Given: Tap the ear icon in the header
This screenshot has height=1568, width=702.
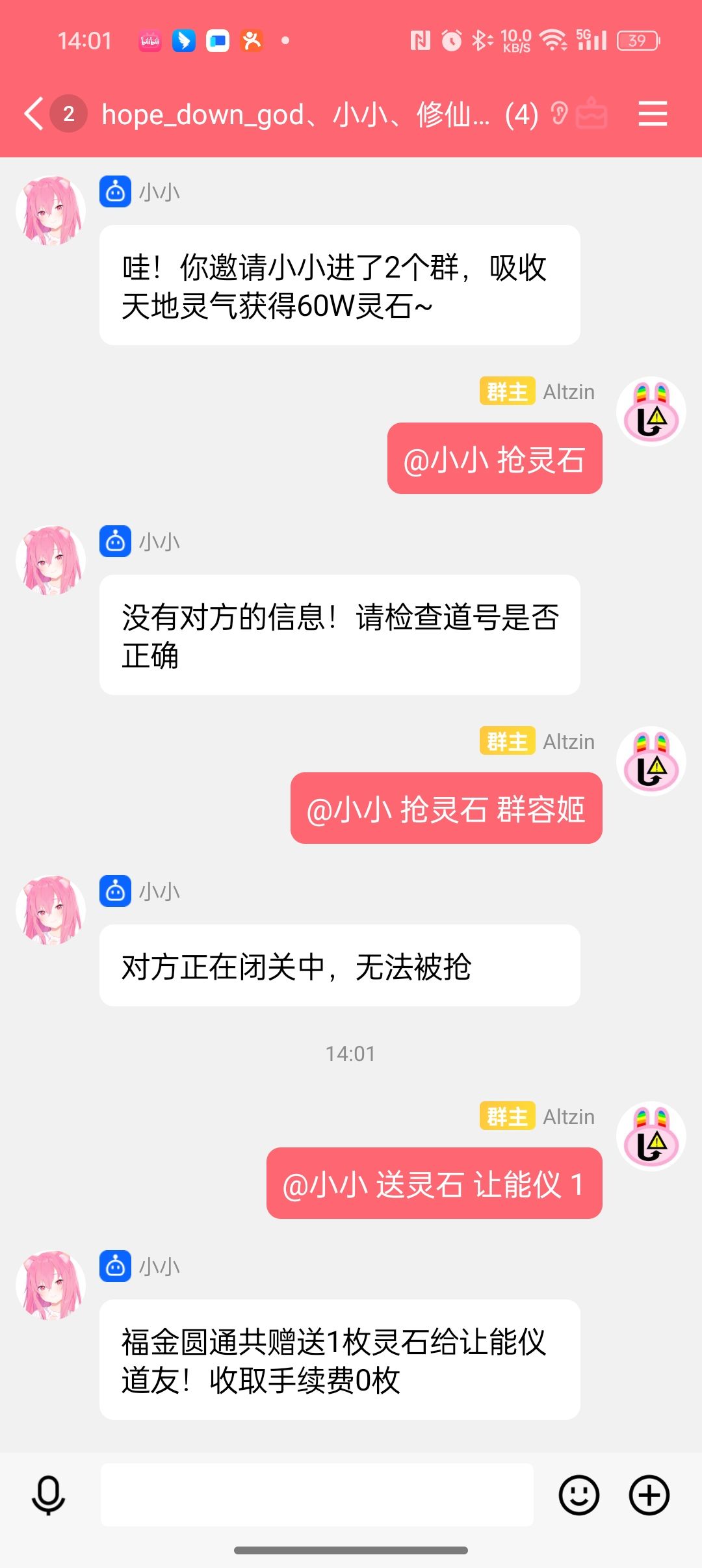Looking at the screenshot, I should click(x=559, y=114).
